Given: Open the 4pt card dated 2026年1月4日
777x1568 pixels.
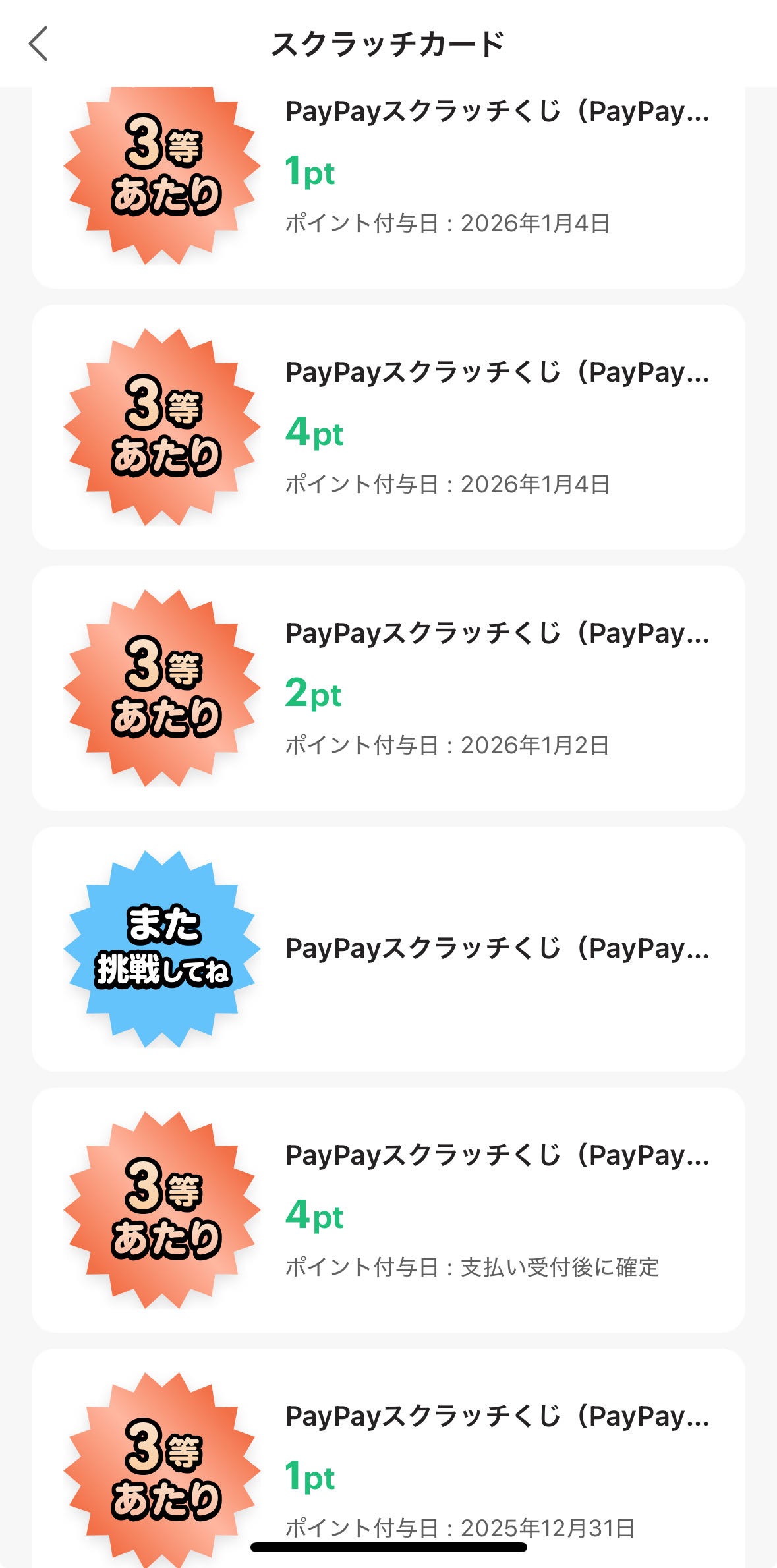Looking at the screenshot, I should click(388, 427).
